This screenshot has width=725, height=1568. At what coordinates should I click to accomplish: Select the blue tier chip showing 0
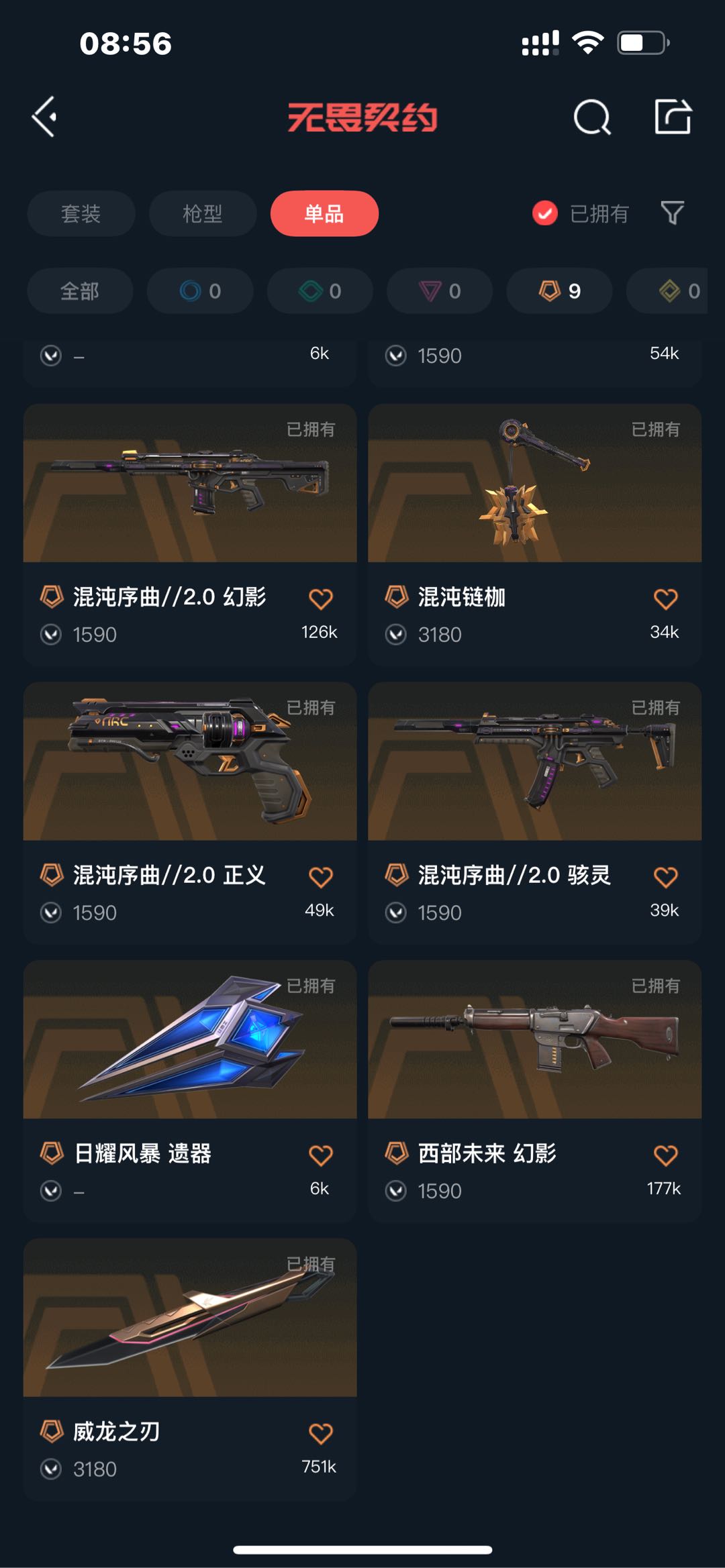[200, 291]
